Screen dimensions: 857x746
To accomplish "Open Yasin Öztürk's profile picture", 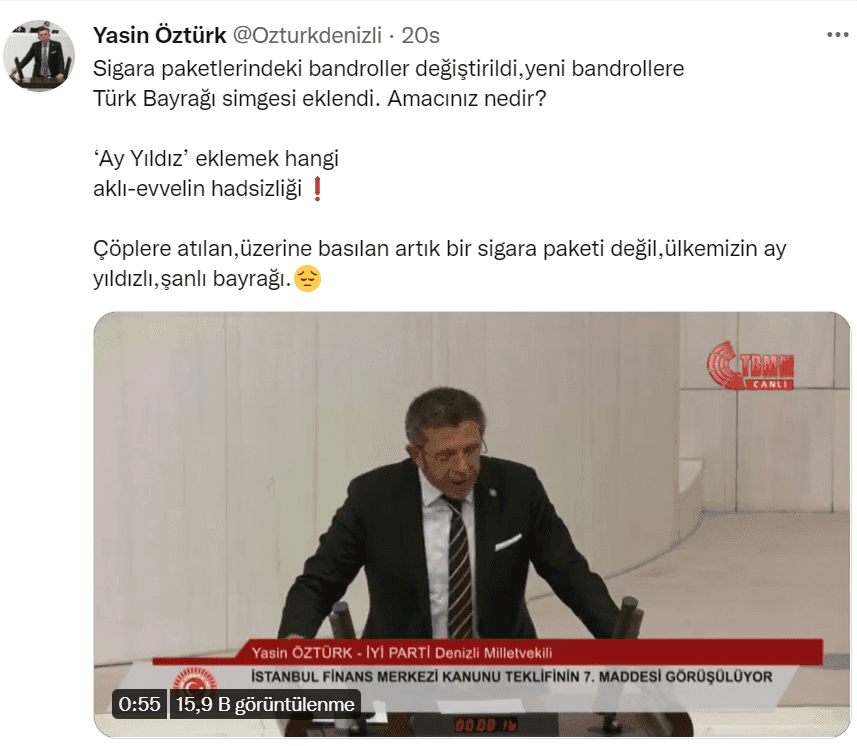I will point(39,55).
